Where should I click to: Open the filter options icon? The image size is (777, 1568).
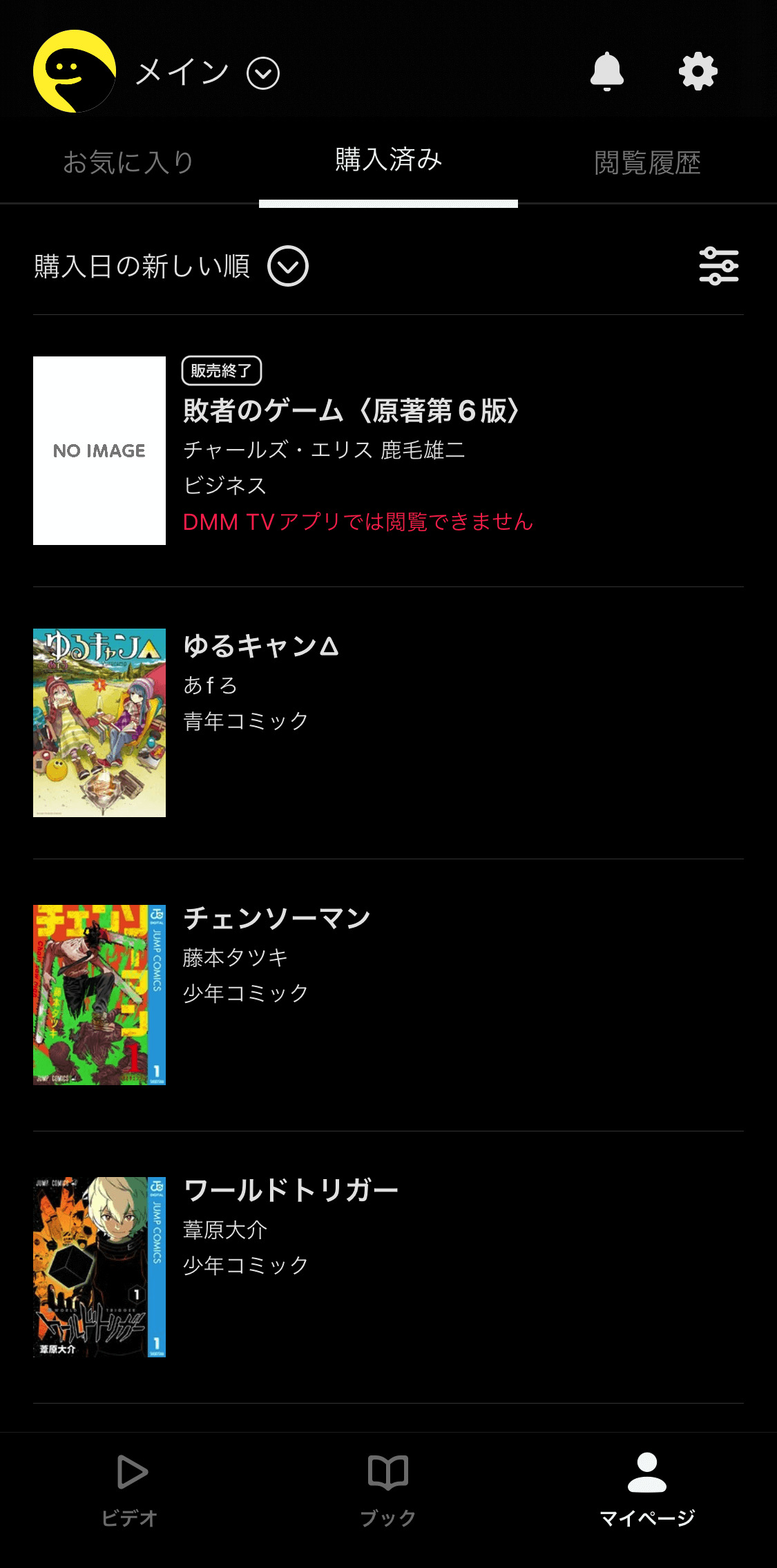point(718,266)
